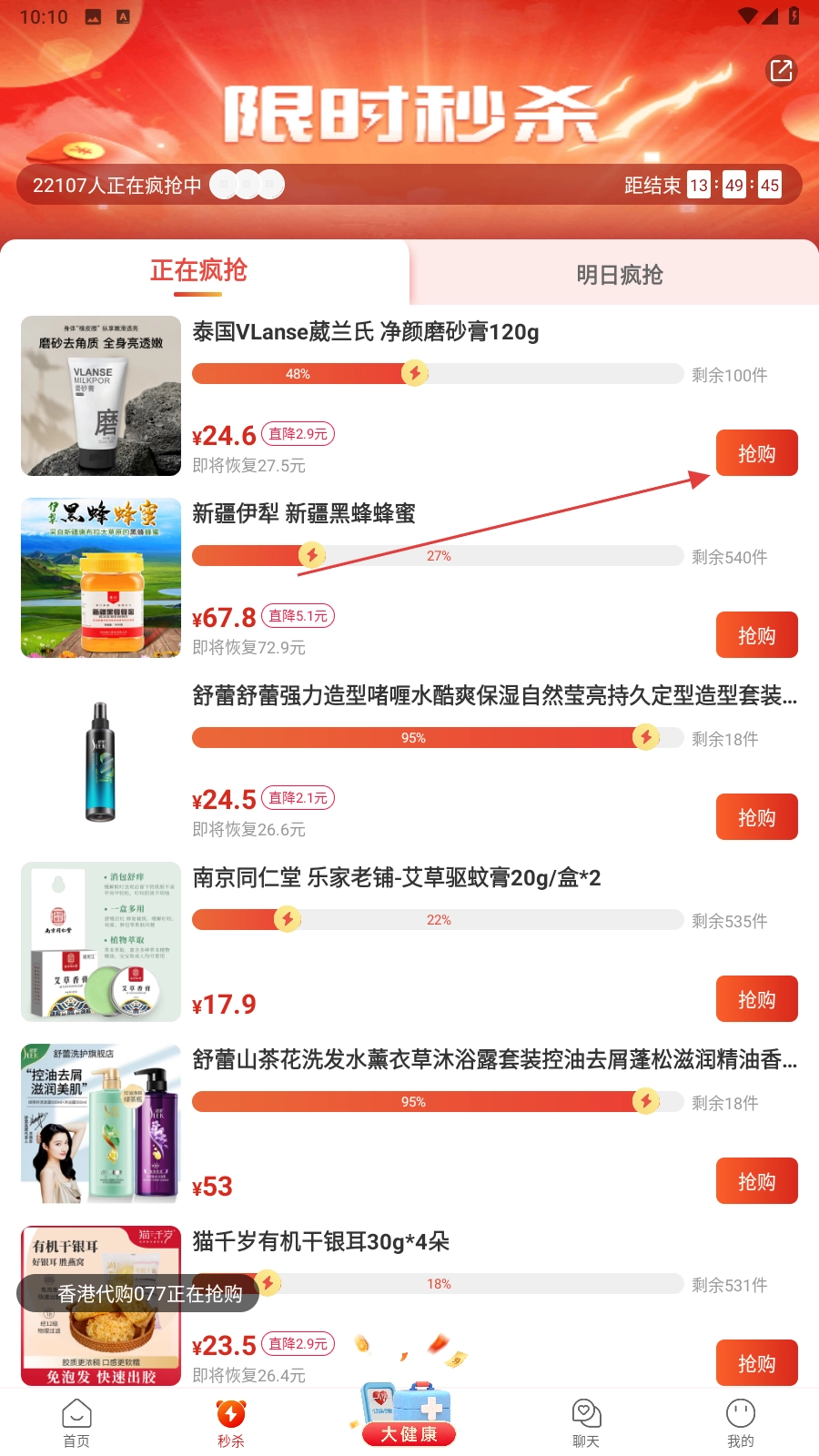
Task: Tap 抢购 for 南京同仁堂艾草驱蚊膏
Action: 756,999
